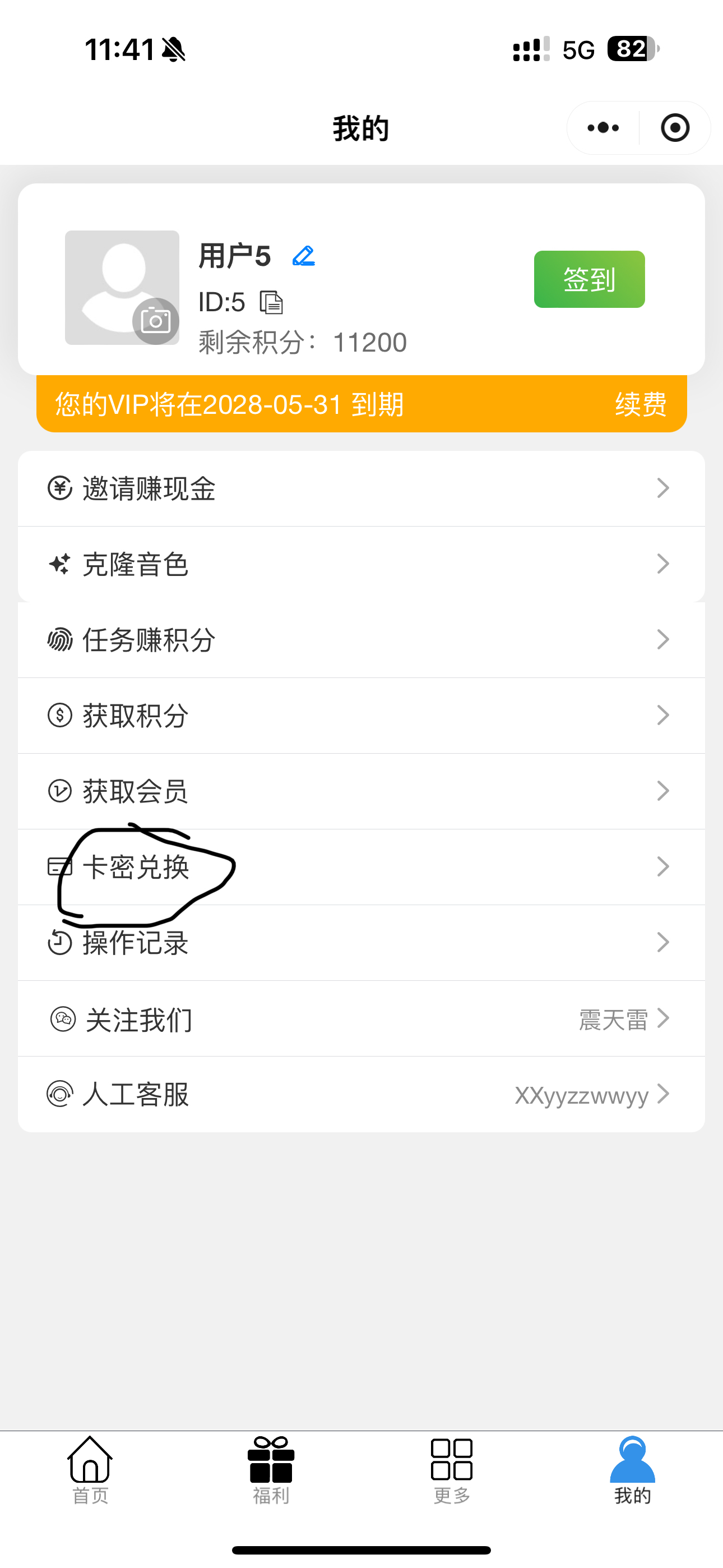The height and width of the screenshot is (1568, 723).
Task: Edit the username 用户5 with pencil icon
Action: click(x=303, y=256)
